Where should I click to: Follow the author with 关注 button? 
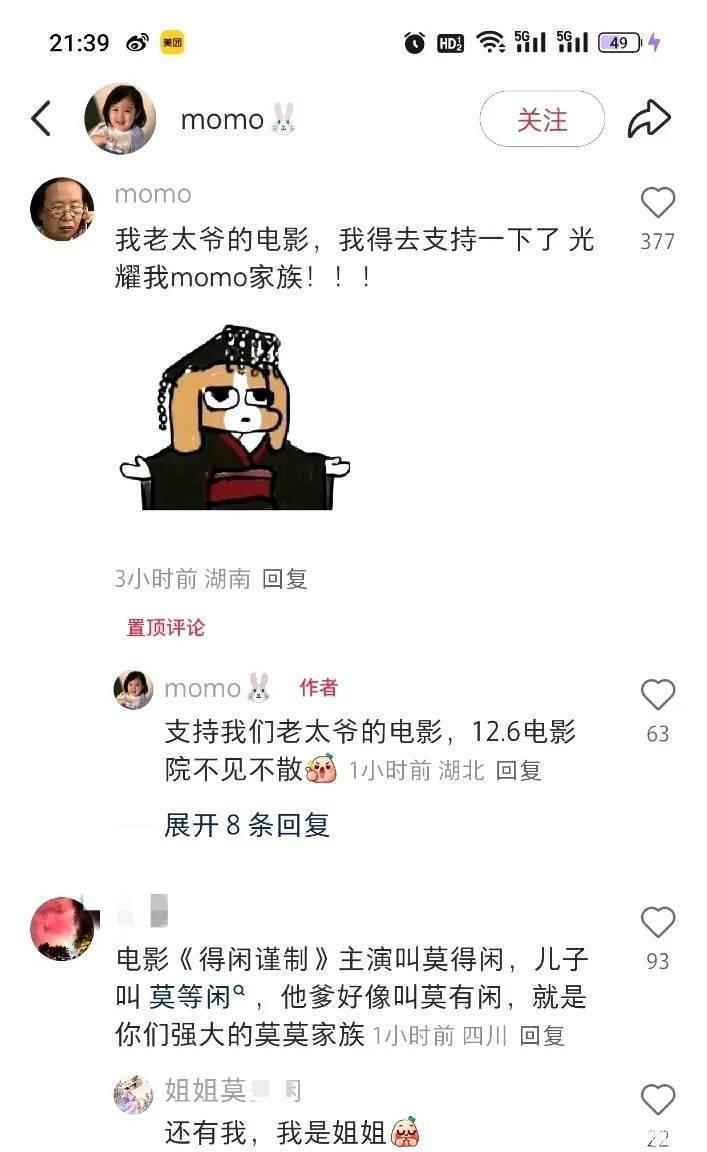point(542,120)
